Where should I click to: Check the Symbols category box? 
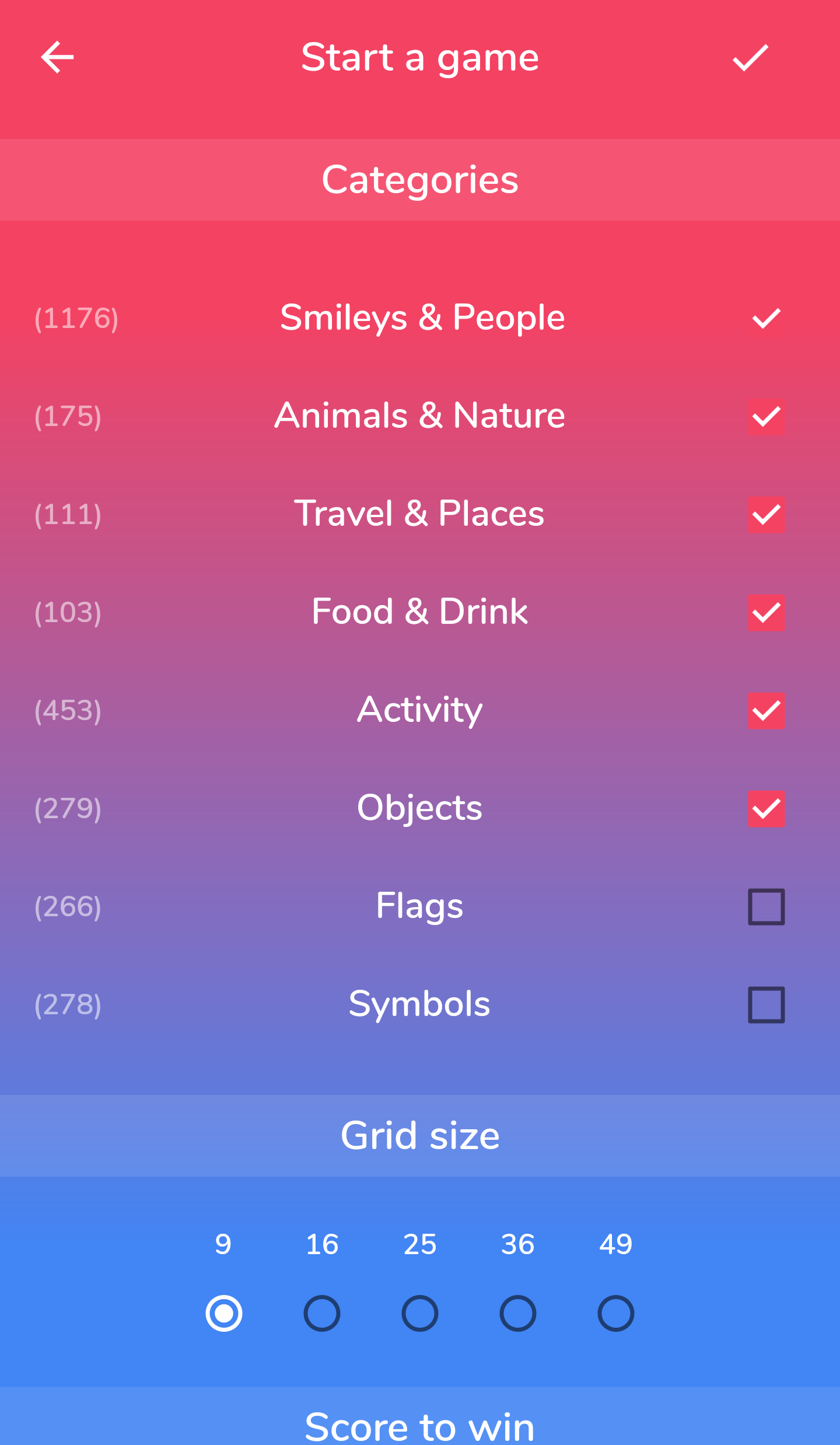(x=766, y=1005)
